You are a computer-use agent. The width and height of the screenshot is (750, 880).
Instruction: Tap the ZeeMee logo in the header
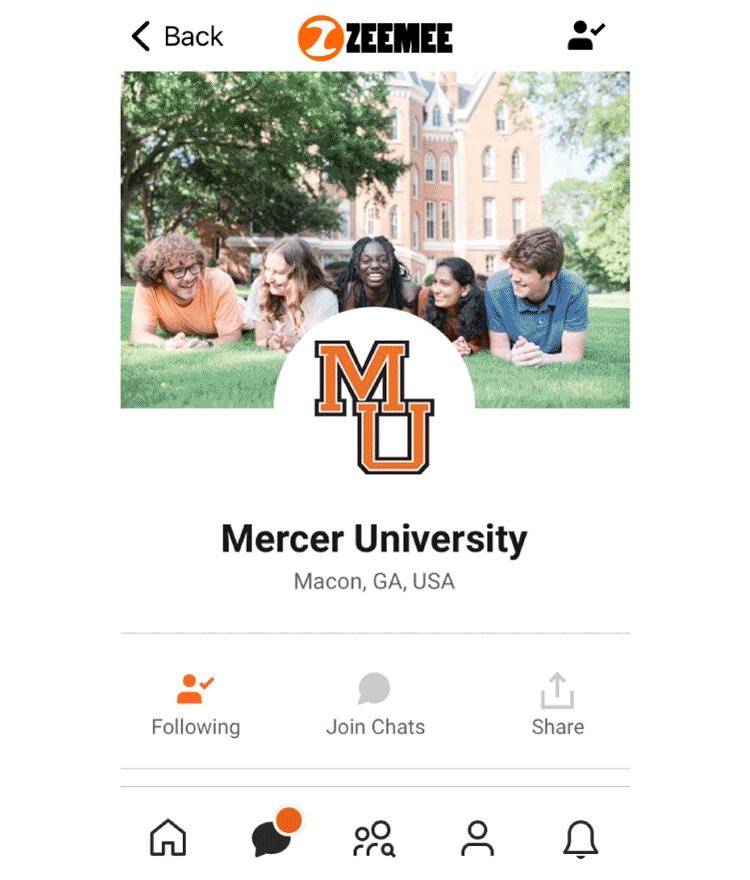click(x=376, y=37)
